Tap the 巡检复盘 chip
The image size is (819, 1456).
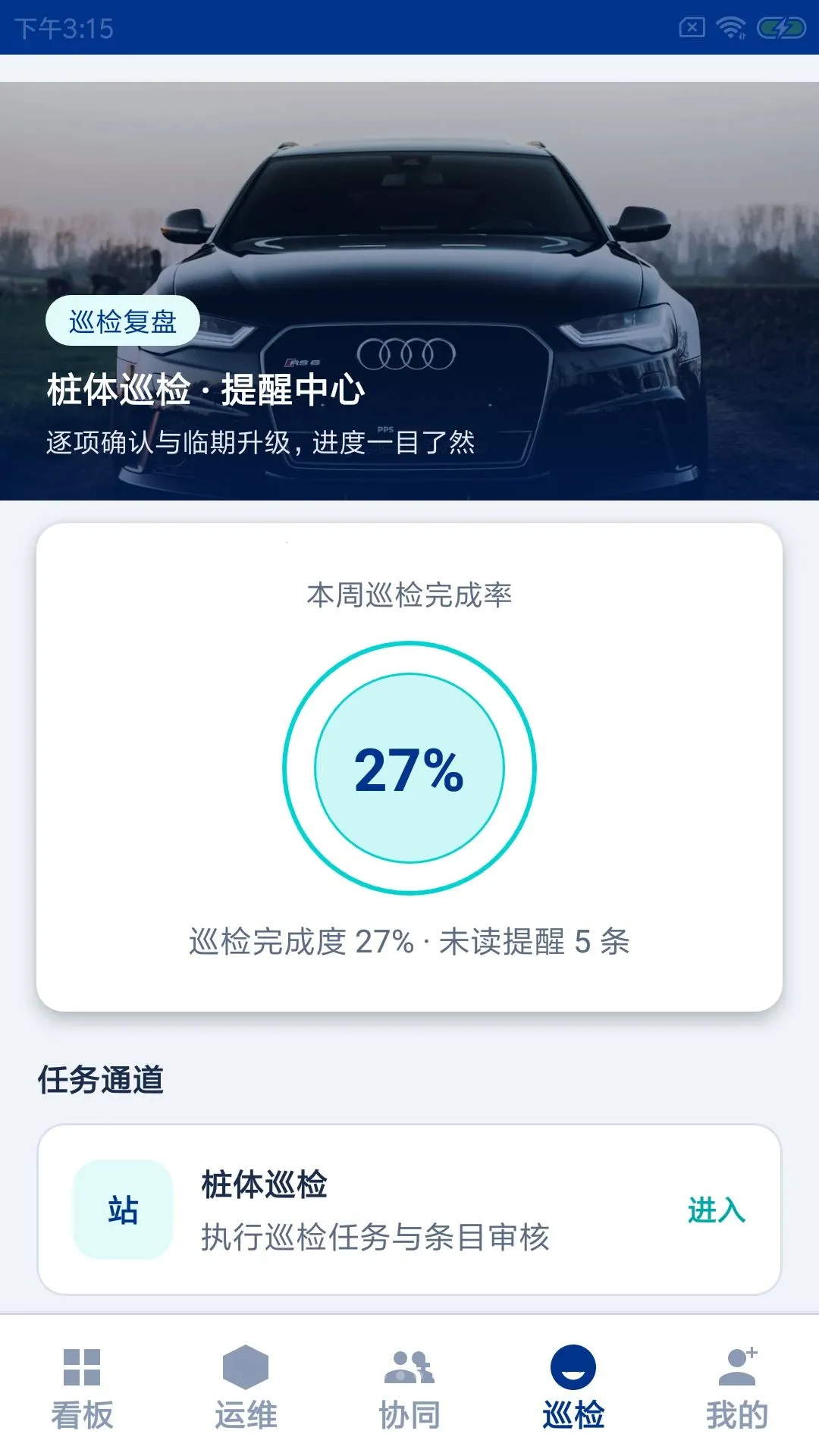[123, 321]
